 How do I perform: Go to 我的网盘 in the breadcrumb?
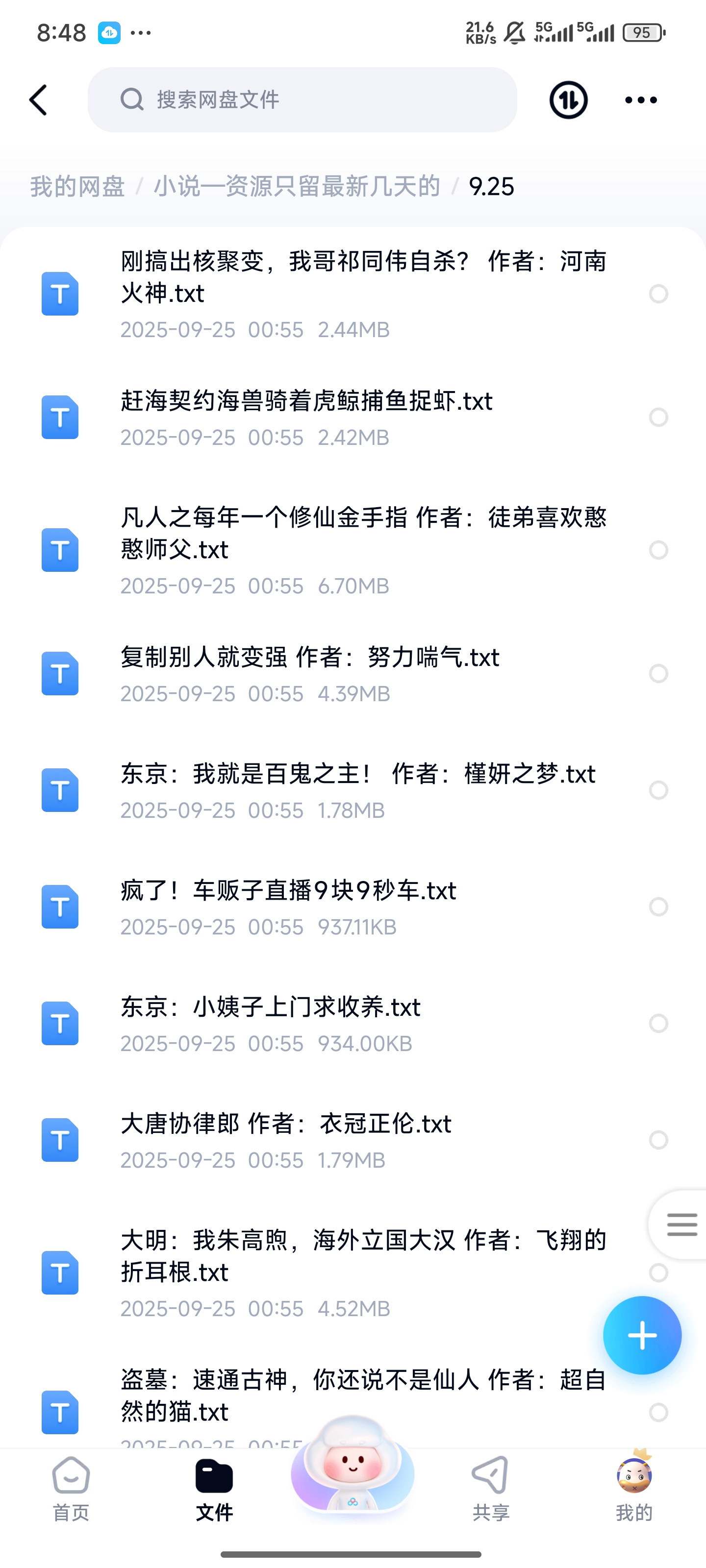(x=77, y=186)
